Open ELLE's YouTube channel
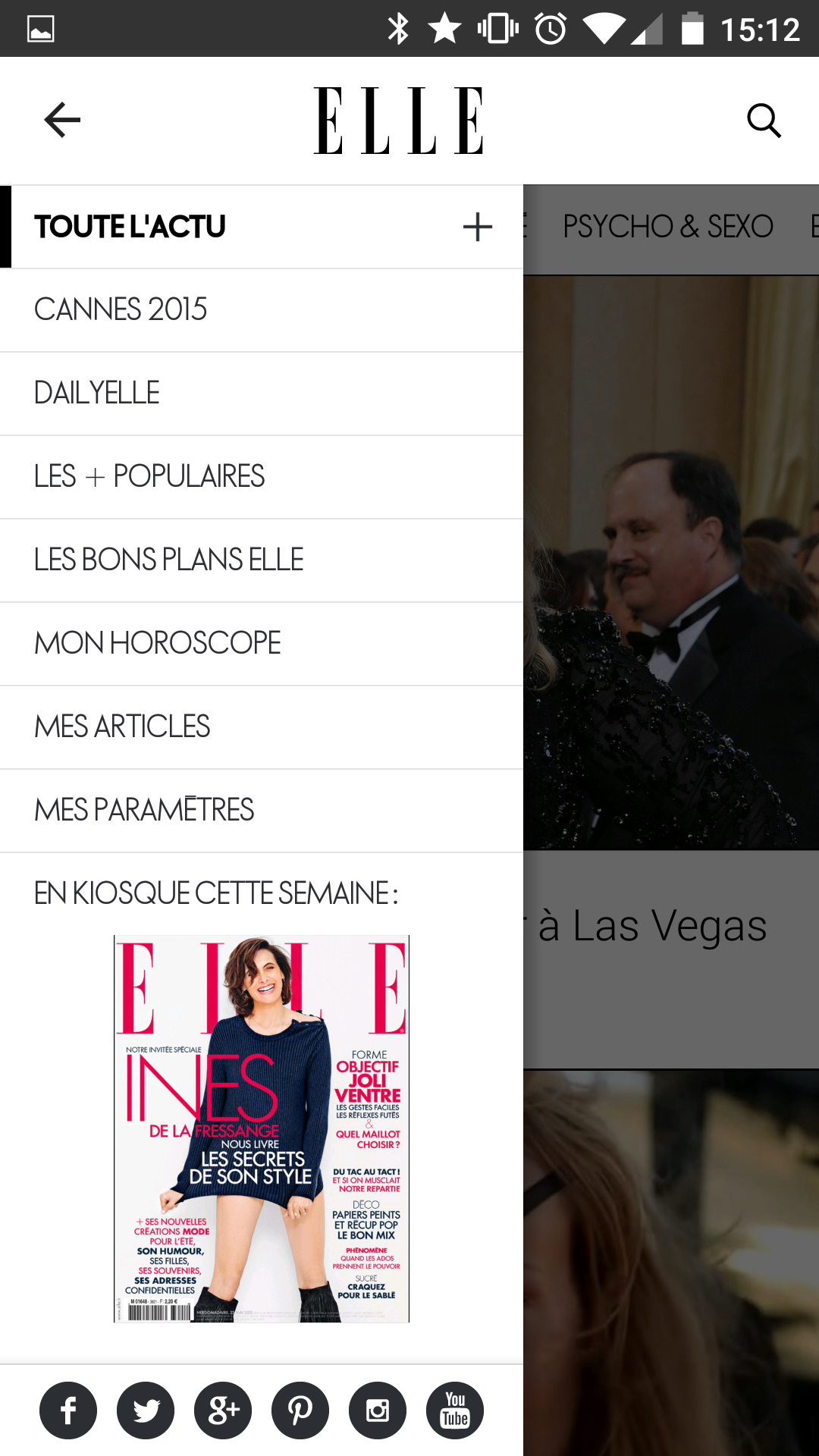 click(x=455, y=1410)
